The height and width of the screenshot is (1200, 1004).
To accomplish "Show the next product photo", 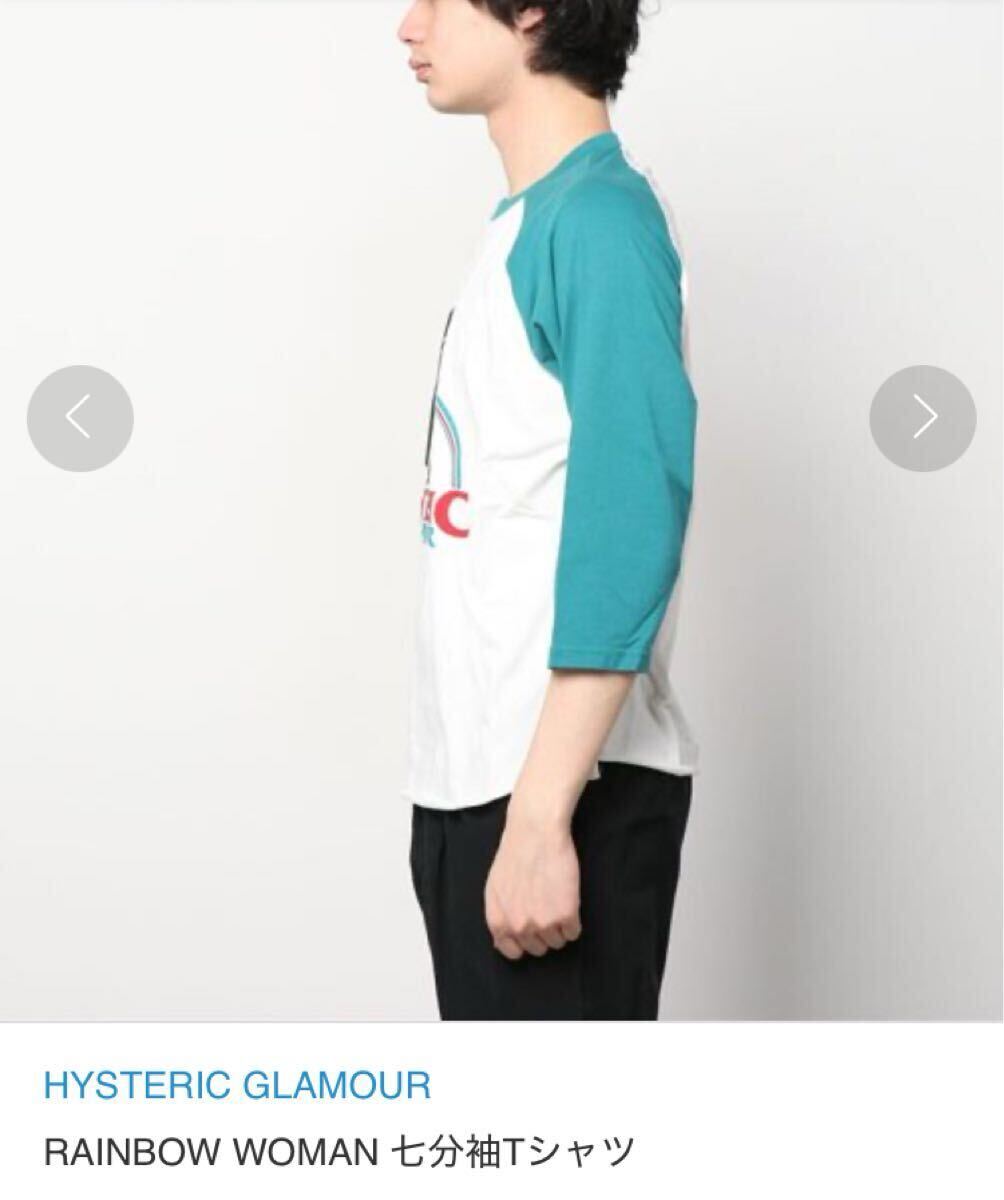I will click(922, 419).
